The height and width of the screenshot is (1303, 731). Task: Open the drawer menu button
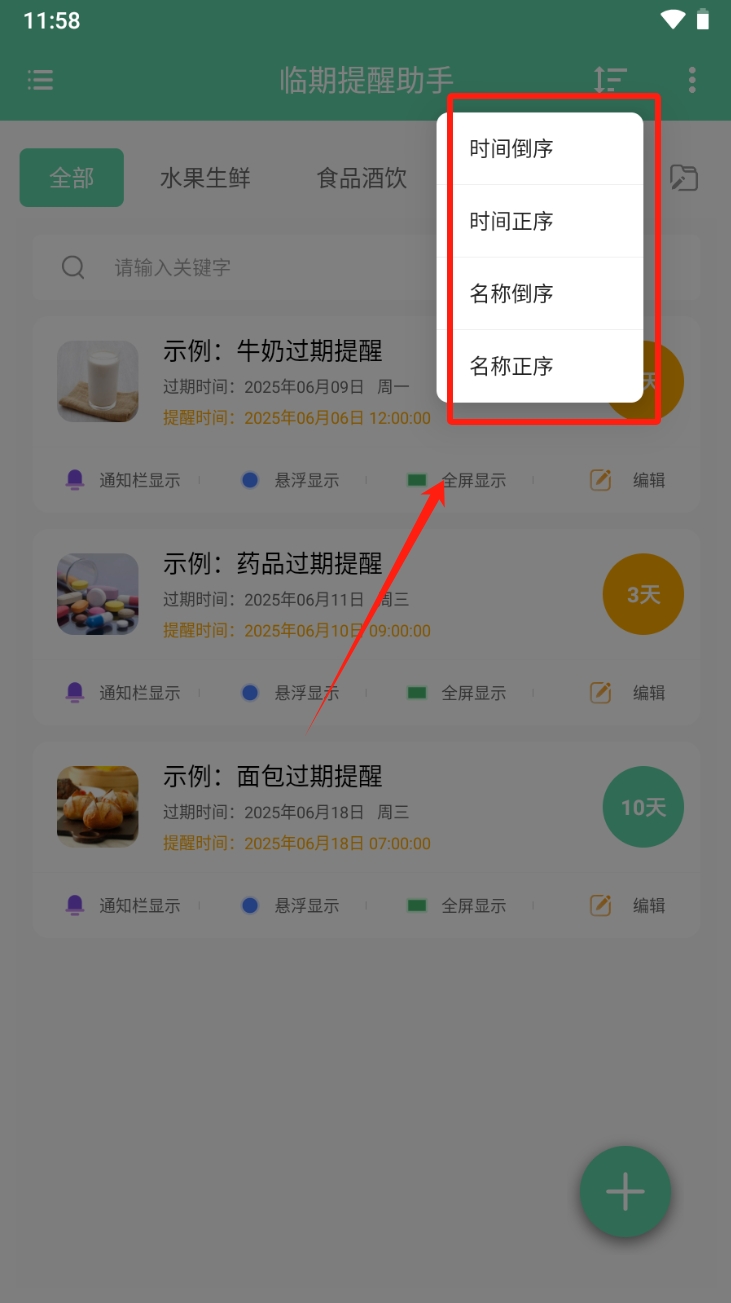click(40, 80)
